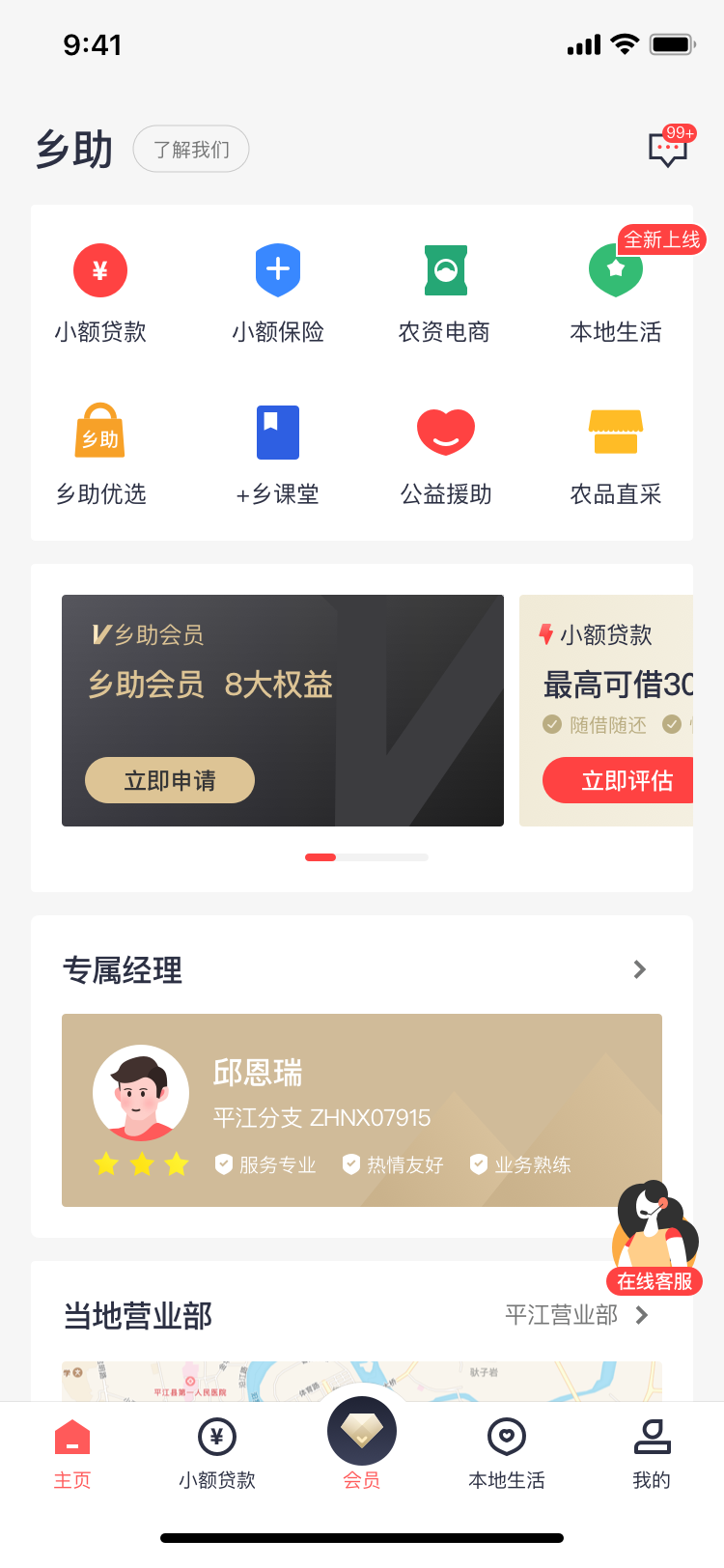The height and width of the screenshot is (1568, 724).
Task: Tap 立即申请 on the member banner
Action: pos(170,780)
